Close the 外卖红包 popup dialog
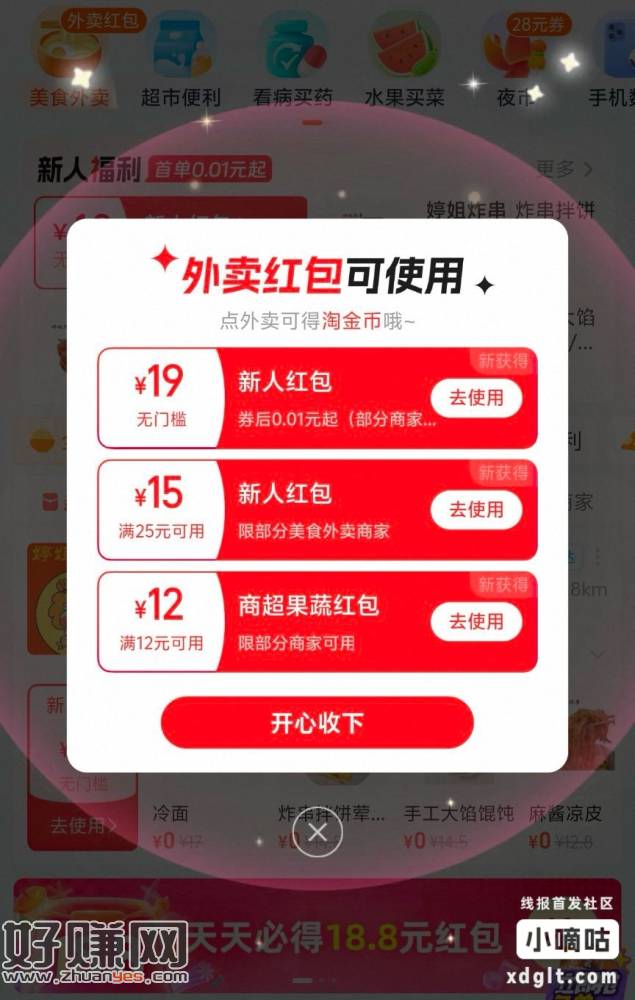This screenshot has height=1000, width=635. (318, 833)
